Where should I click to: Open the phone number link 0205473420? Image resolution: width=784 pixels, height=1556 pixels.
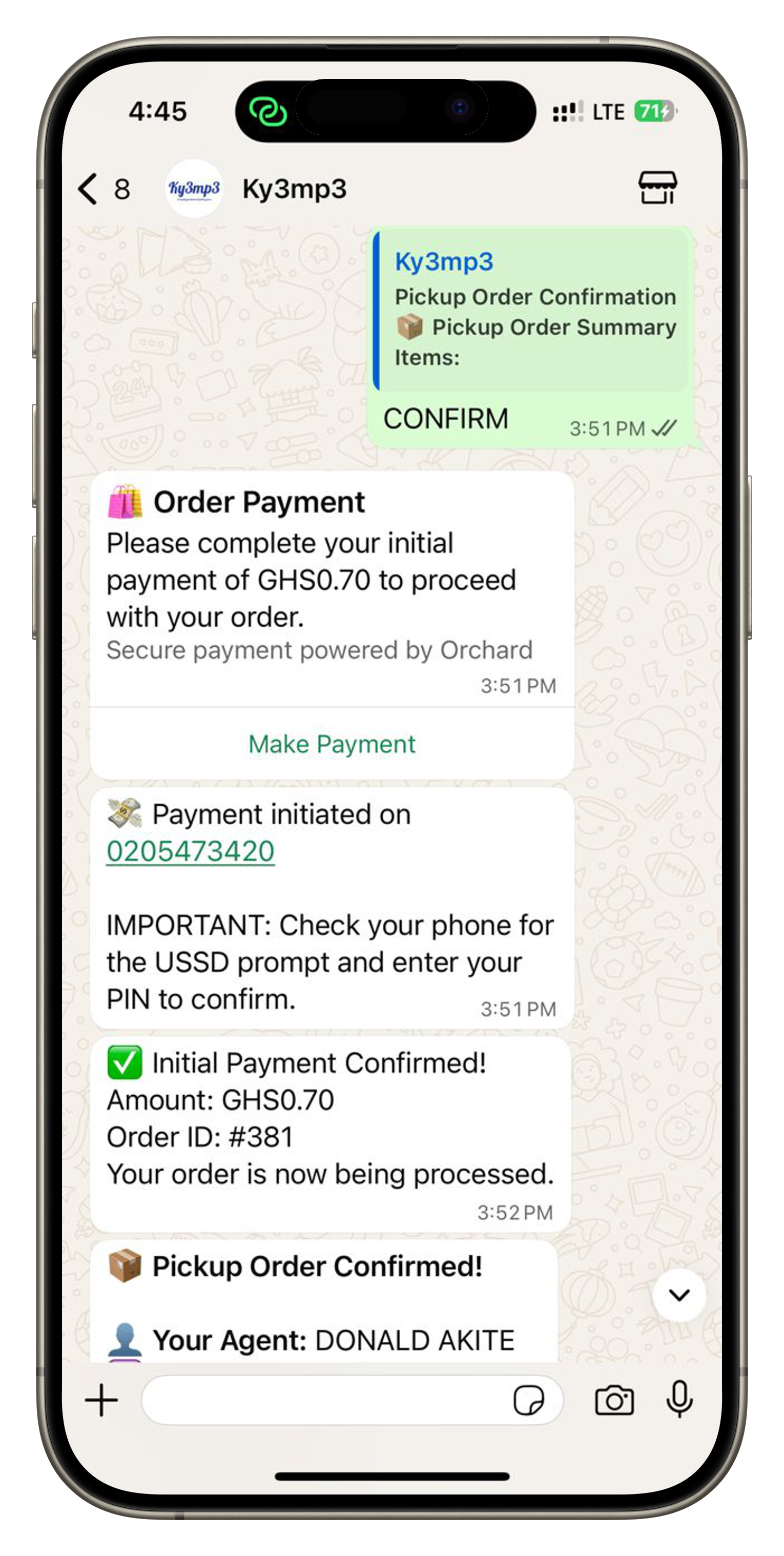coord(190,851)
